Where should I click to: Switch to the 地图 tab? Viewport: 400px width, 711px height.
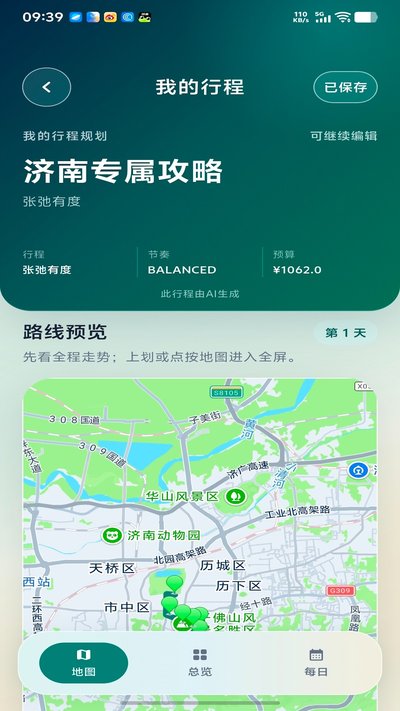tap(84, 663)
